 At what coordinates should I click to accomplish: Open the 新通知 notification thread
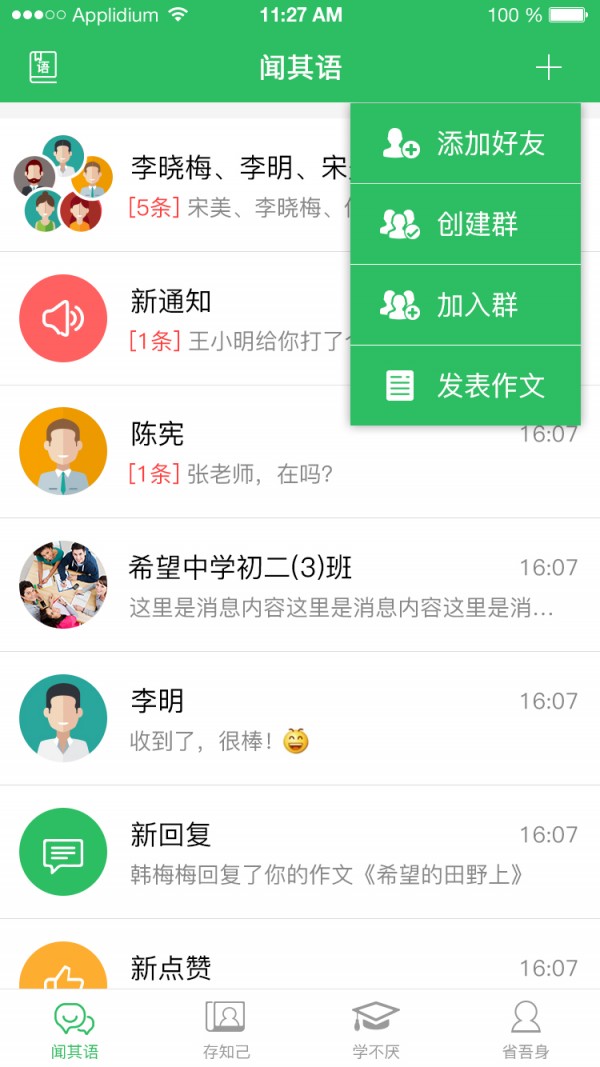tap(180, 318)
